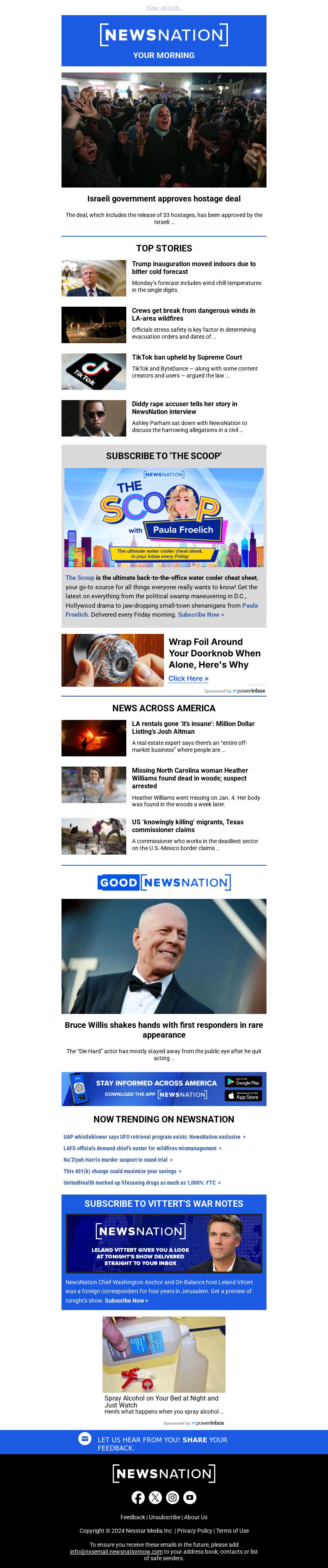This screenshot has height=1568, width=328.
Task: Open the LA rentals gone insane story
Action: pos(193,727)
